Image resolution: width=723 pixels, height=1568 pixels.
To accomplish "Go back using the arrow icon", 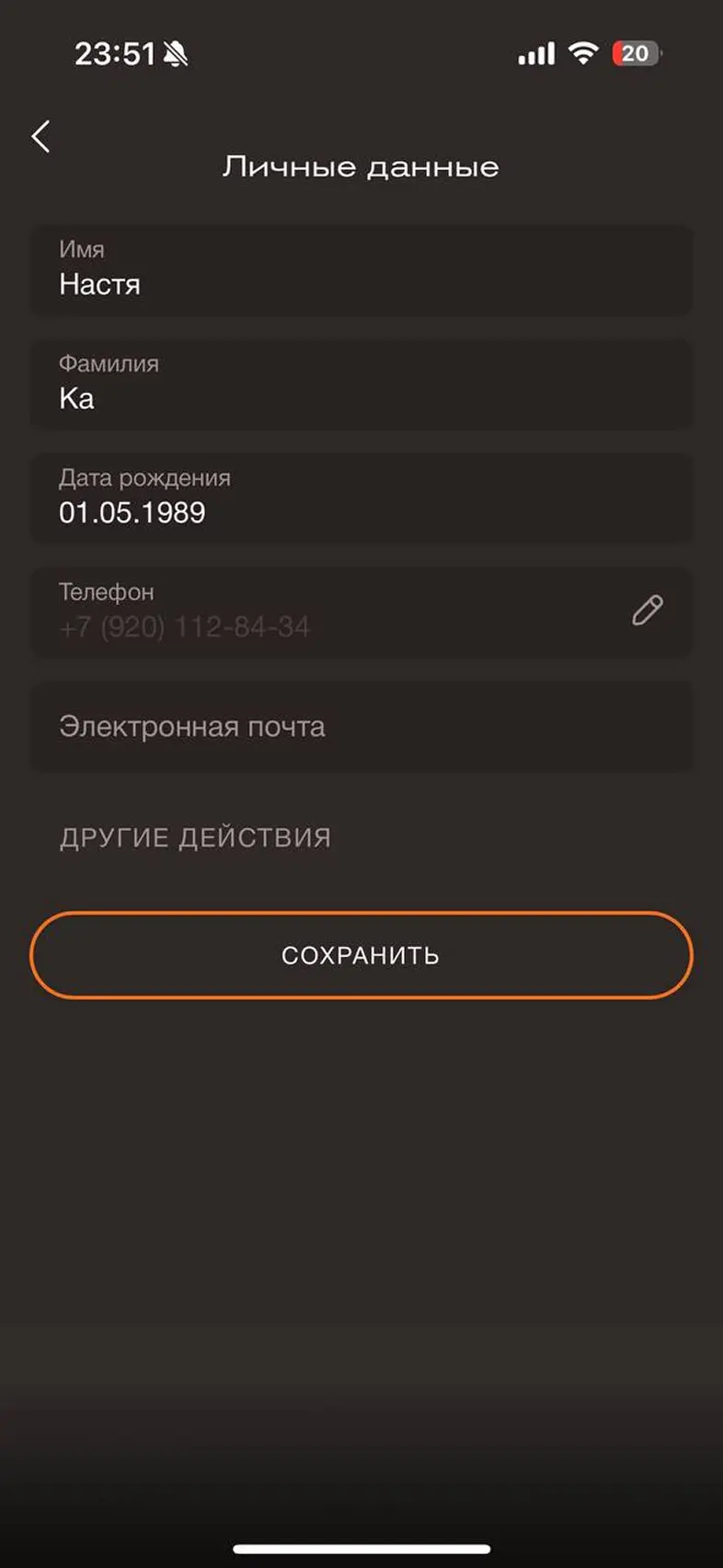I will pos(40,137).
